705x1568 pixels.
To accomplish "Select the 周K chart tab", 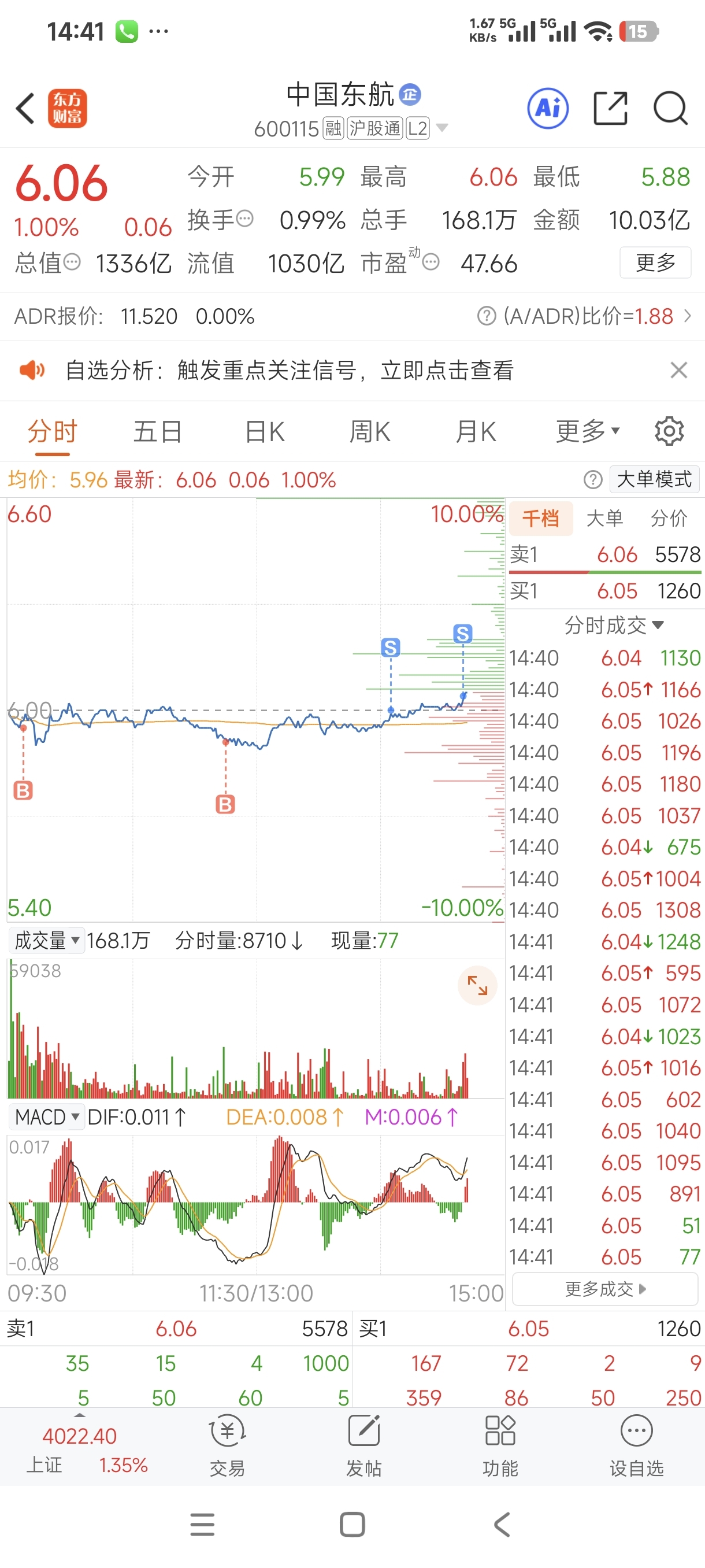I will 370,431.
